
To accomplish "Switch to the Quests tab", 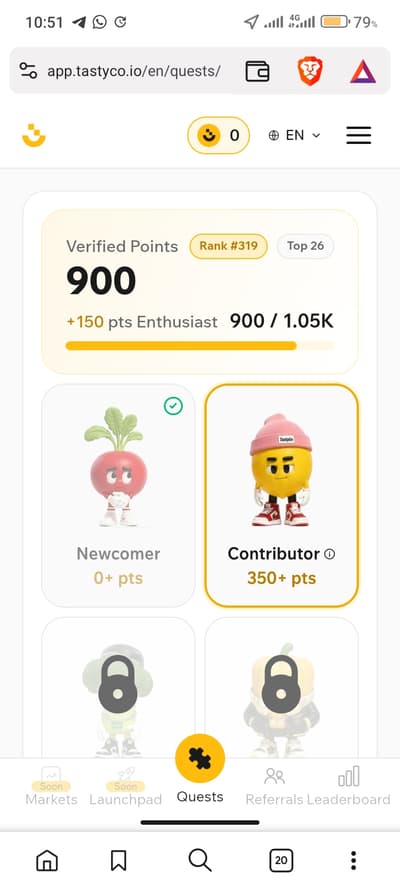I will (x=200, y=770).
